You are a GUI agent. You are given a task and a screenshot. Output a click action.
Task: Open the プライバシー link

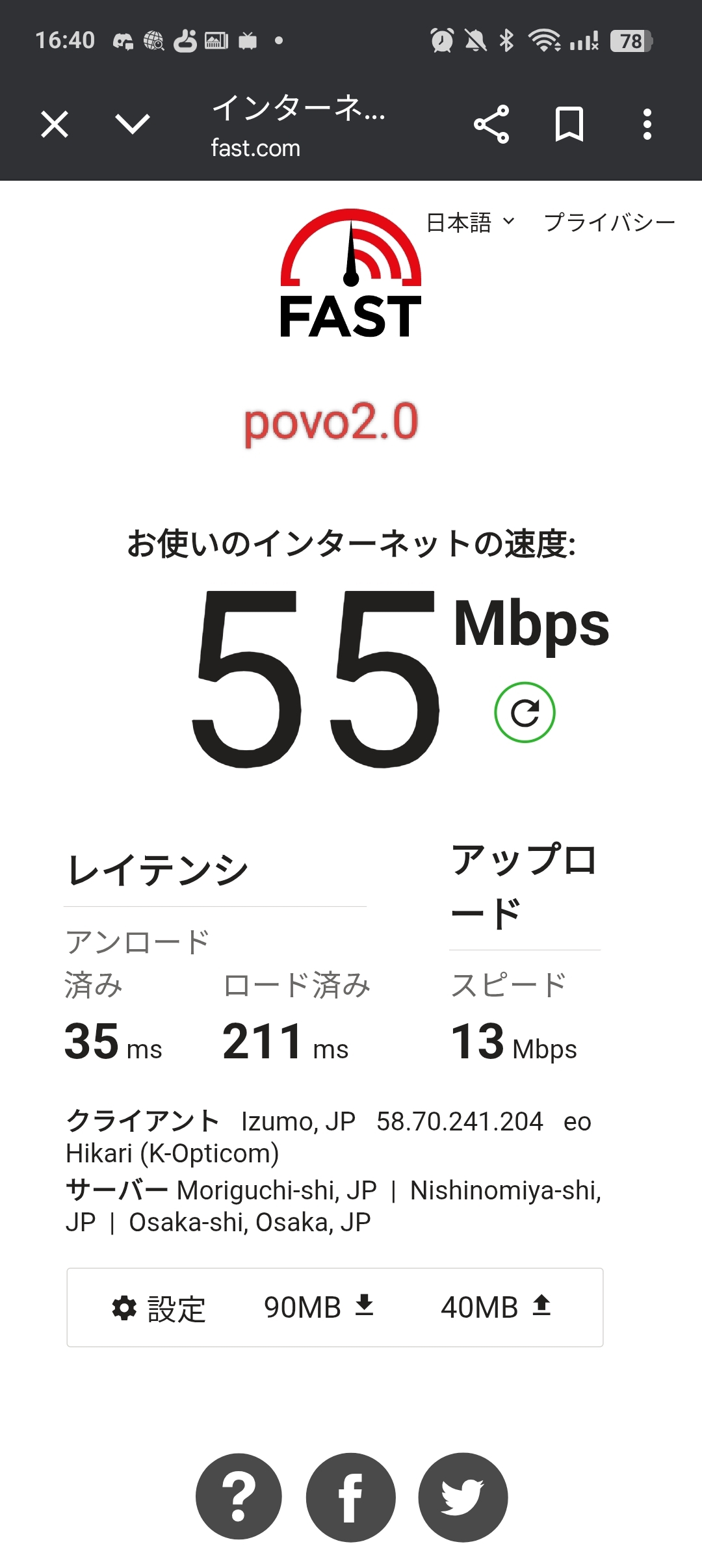click(x=610, y=223)
